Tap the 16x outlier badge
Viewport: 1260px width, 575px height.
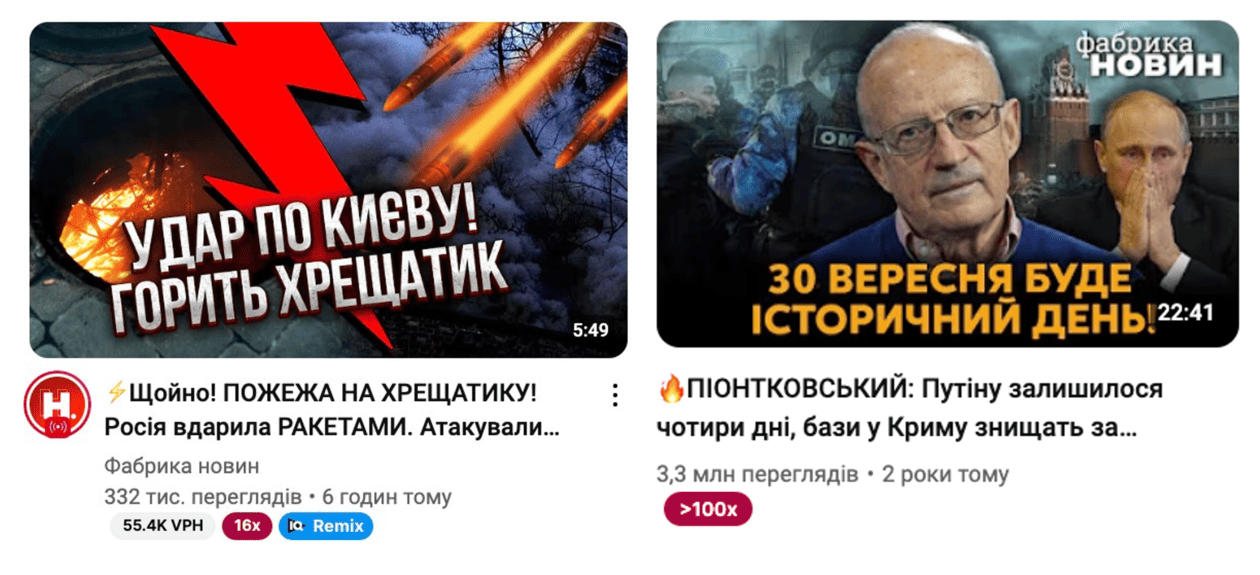(246, 525)
